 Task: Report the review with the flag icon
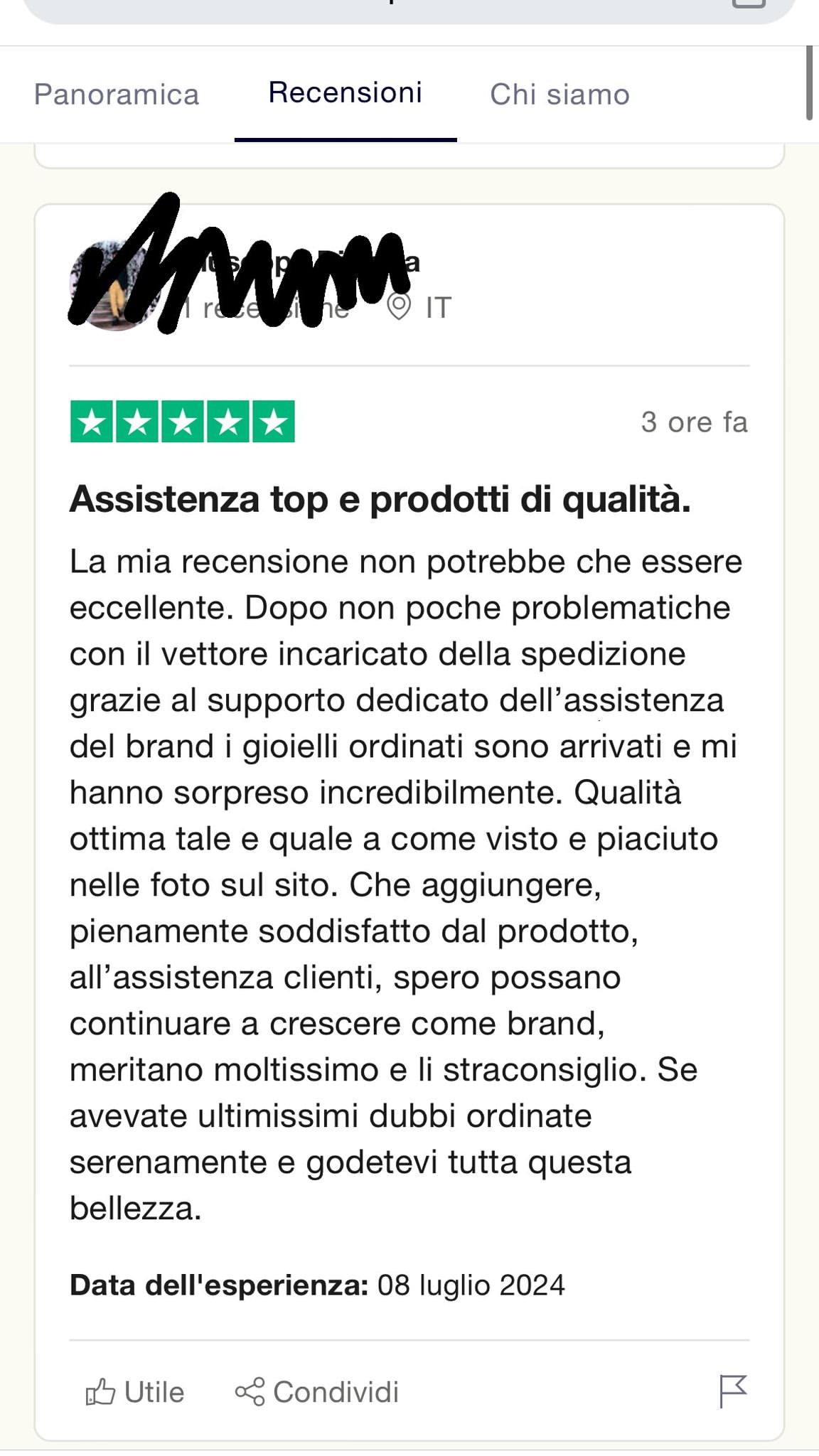pyautogui.click(x=733, y=1391)
